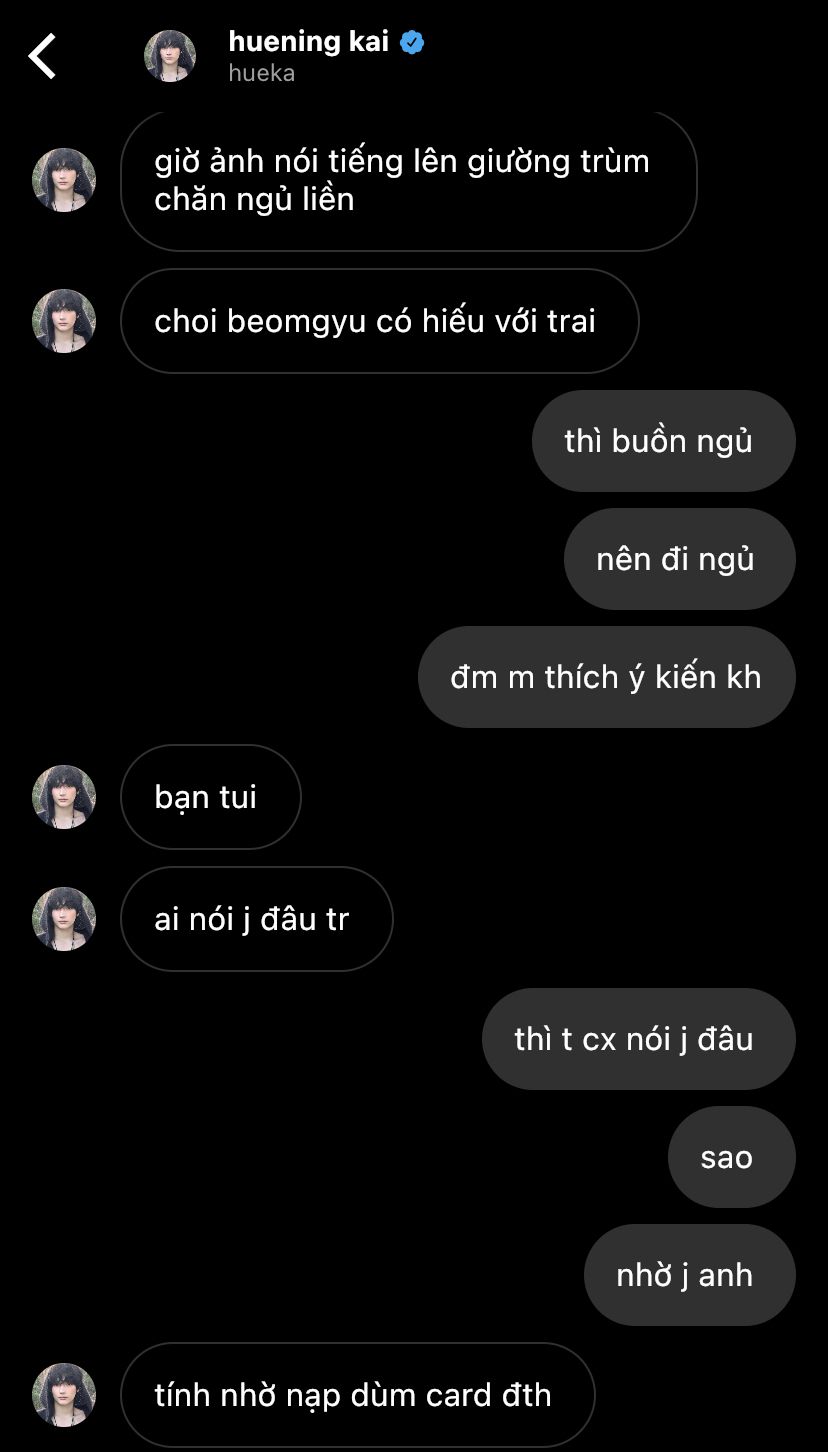Image resolution: width=828 pixels, height=1452 pixels.
Task: Tap the avatar next to "choi beomgyu có hiếu với trai"
Action: coord(64,321)
